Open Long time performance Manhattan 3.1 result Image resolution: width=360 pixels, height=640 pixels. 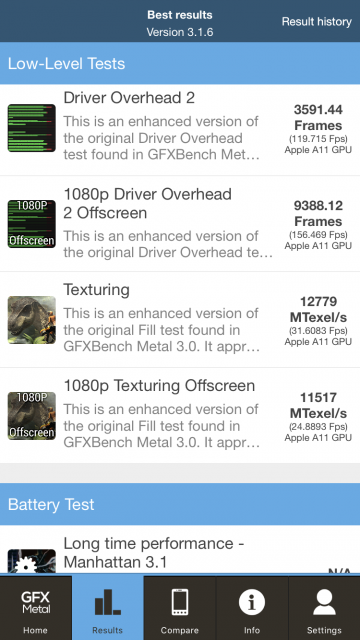click(x=180, y=550)
